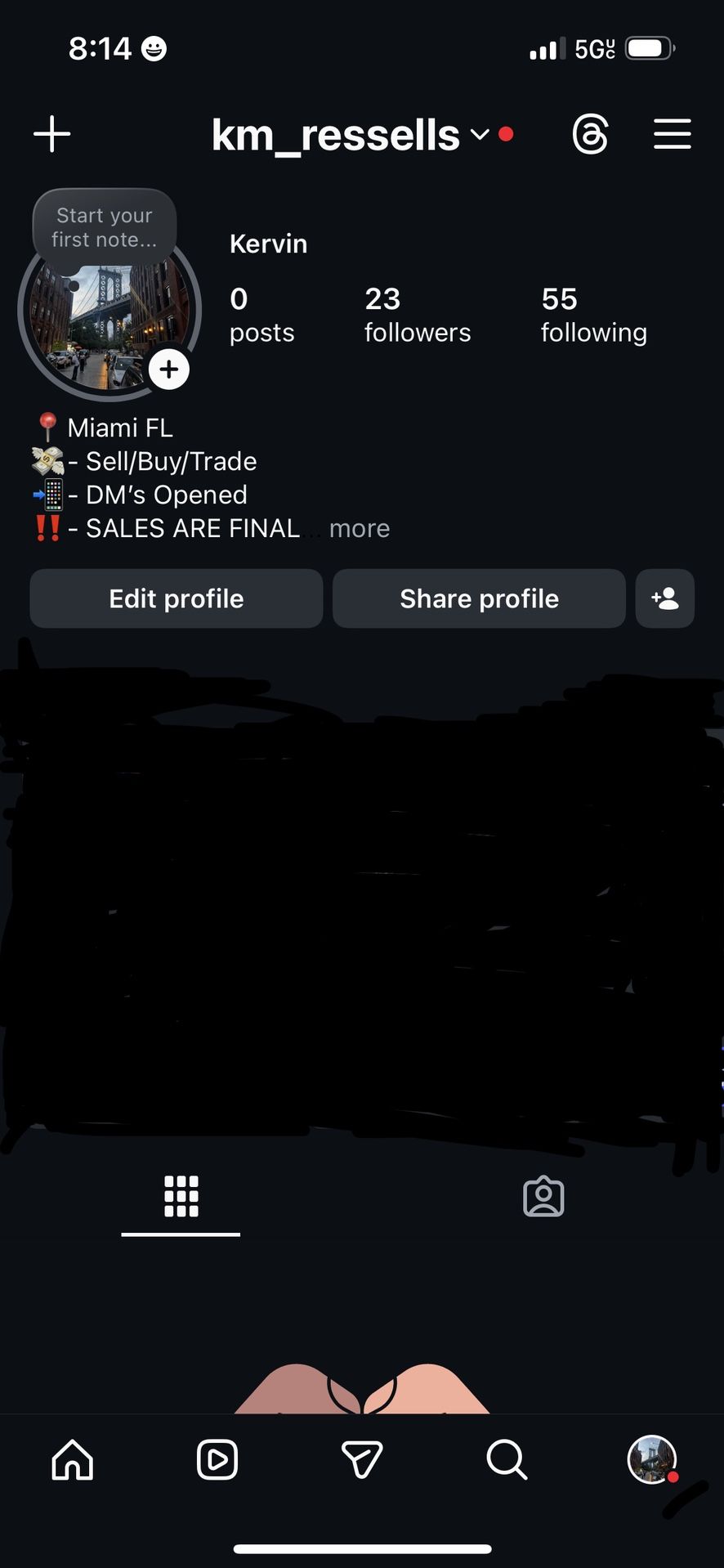Screen dimensions: 724x1568
Task: Open direct messages from the bottom bar
Action: [362, 1459]
